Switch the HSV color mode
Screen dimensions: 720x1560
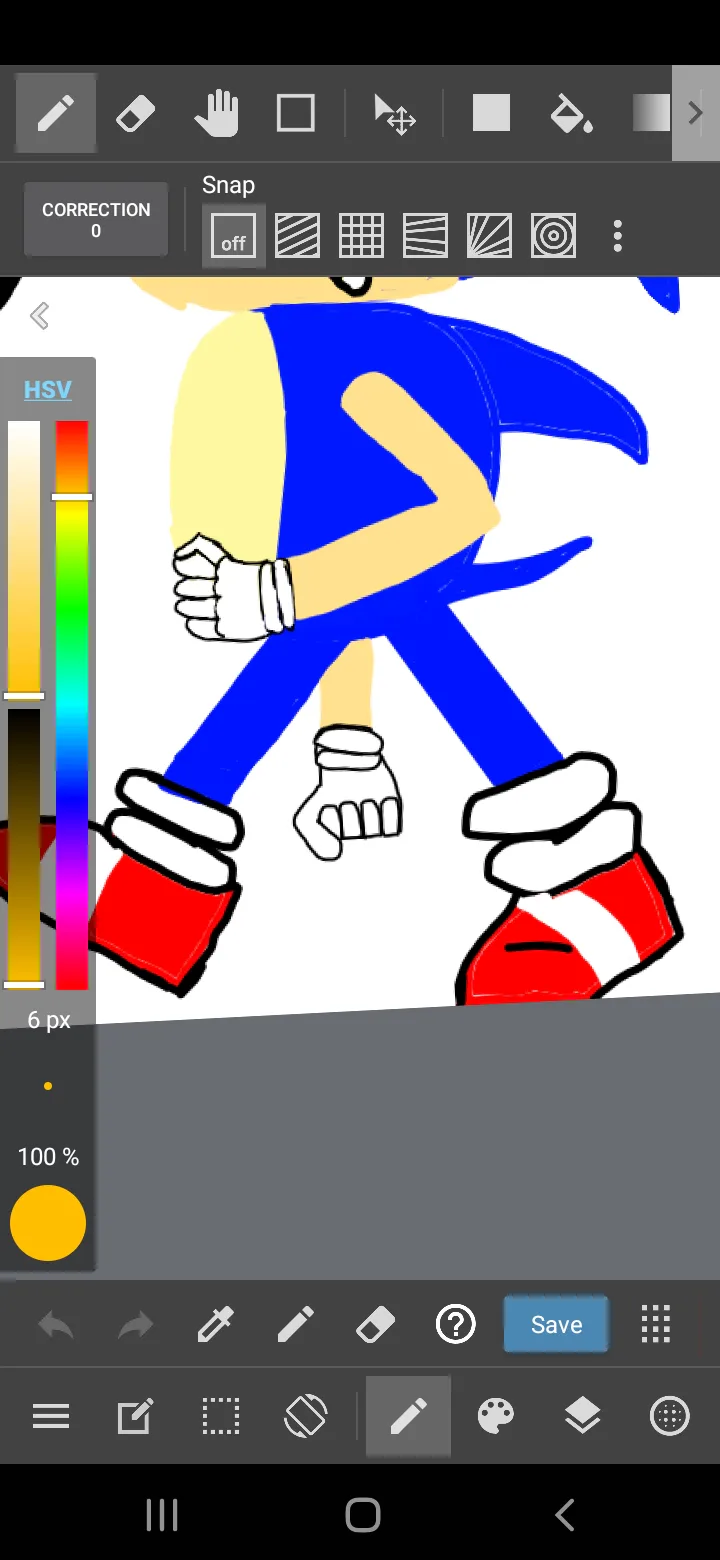point(48,389)
